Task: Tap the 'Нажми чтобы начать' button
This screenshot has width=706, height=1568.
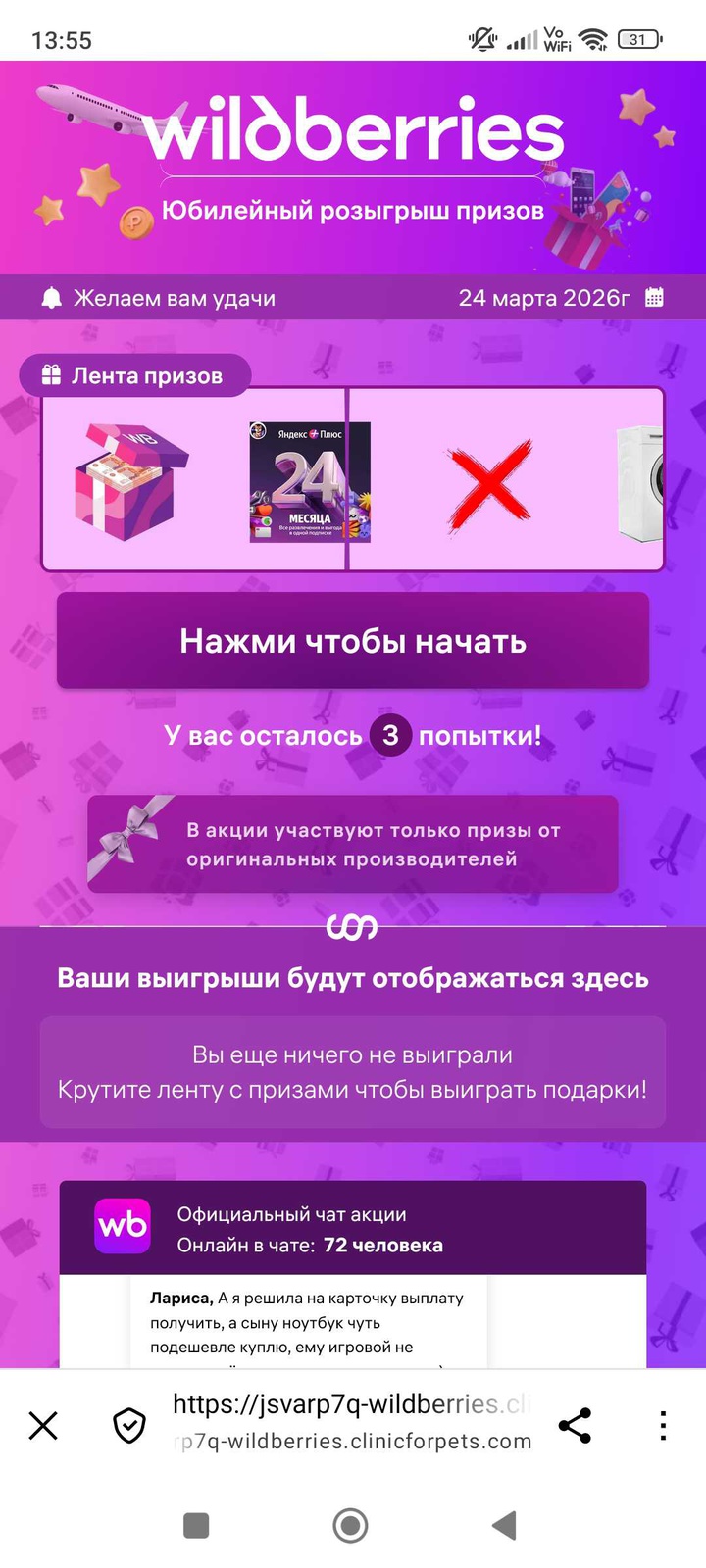Action: (x=353, y=641)
